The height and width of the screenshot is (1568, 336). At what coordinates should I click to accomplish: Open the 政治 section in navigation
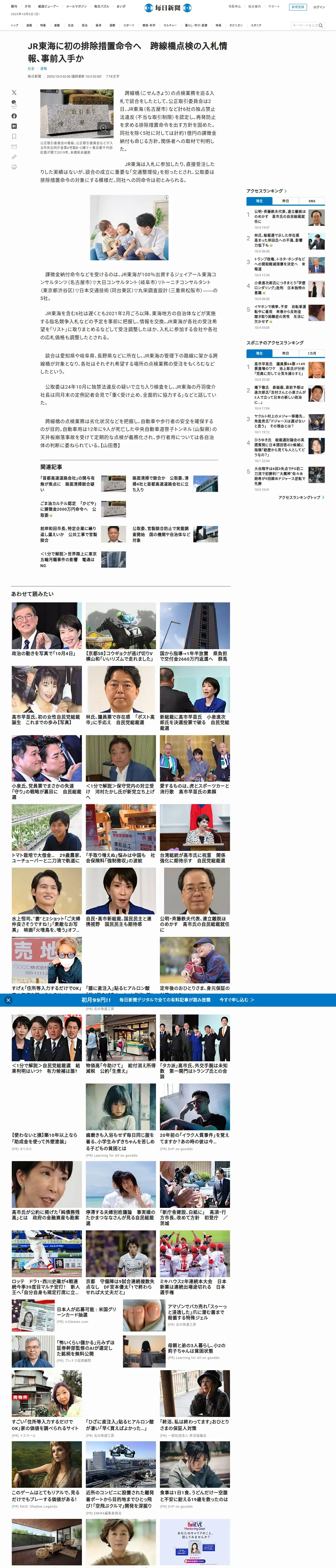(85, 26)
